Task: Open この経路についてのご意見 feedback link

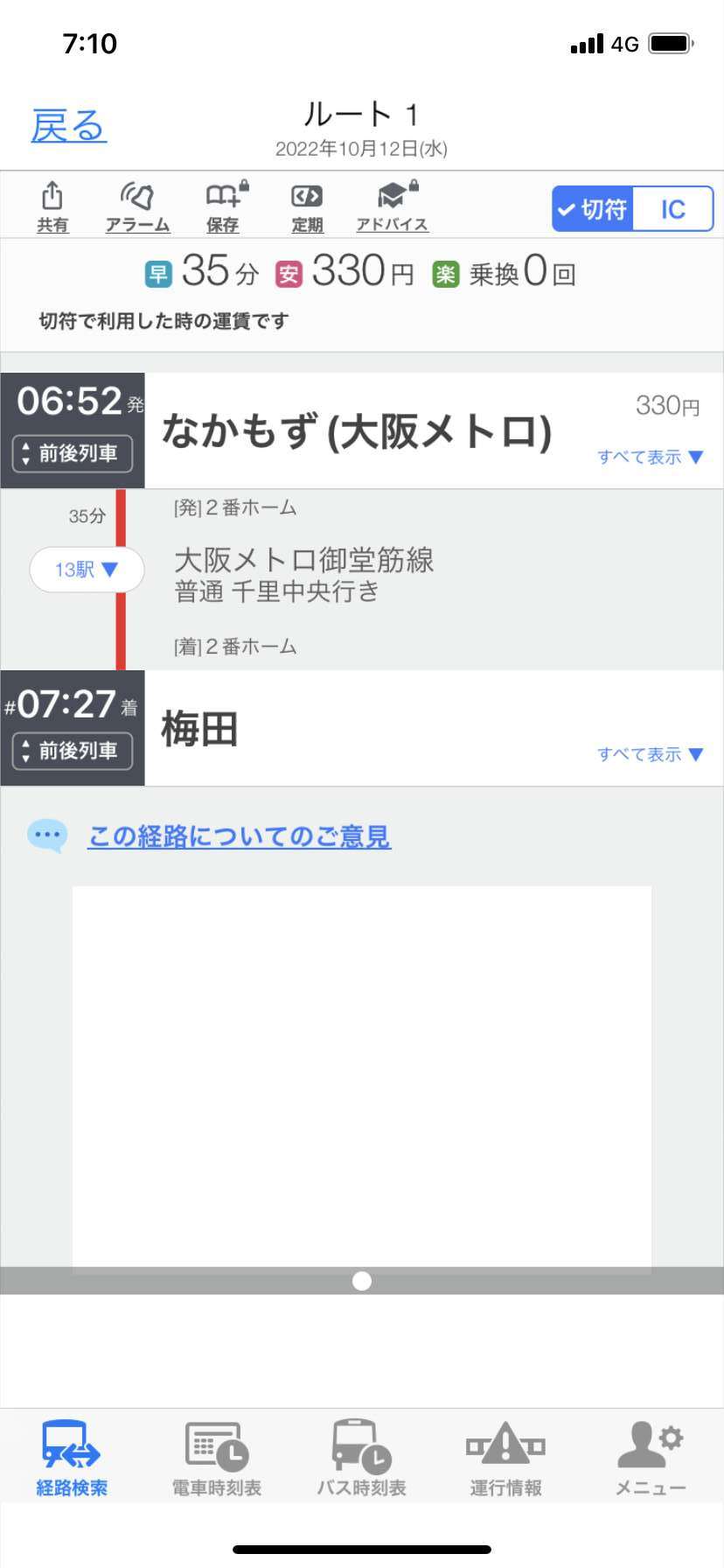Action: (239, 836)
